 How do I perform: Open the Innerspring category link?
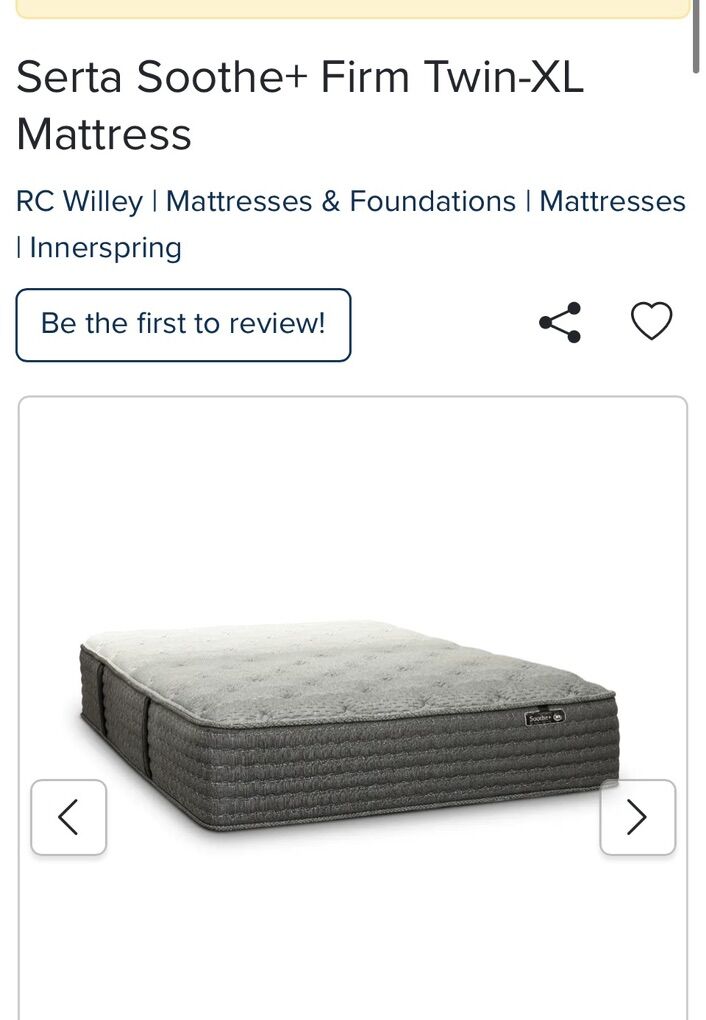tap(105, 247)
